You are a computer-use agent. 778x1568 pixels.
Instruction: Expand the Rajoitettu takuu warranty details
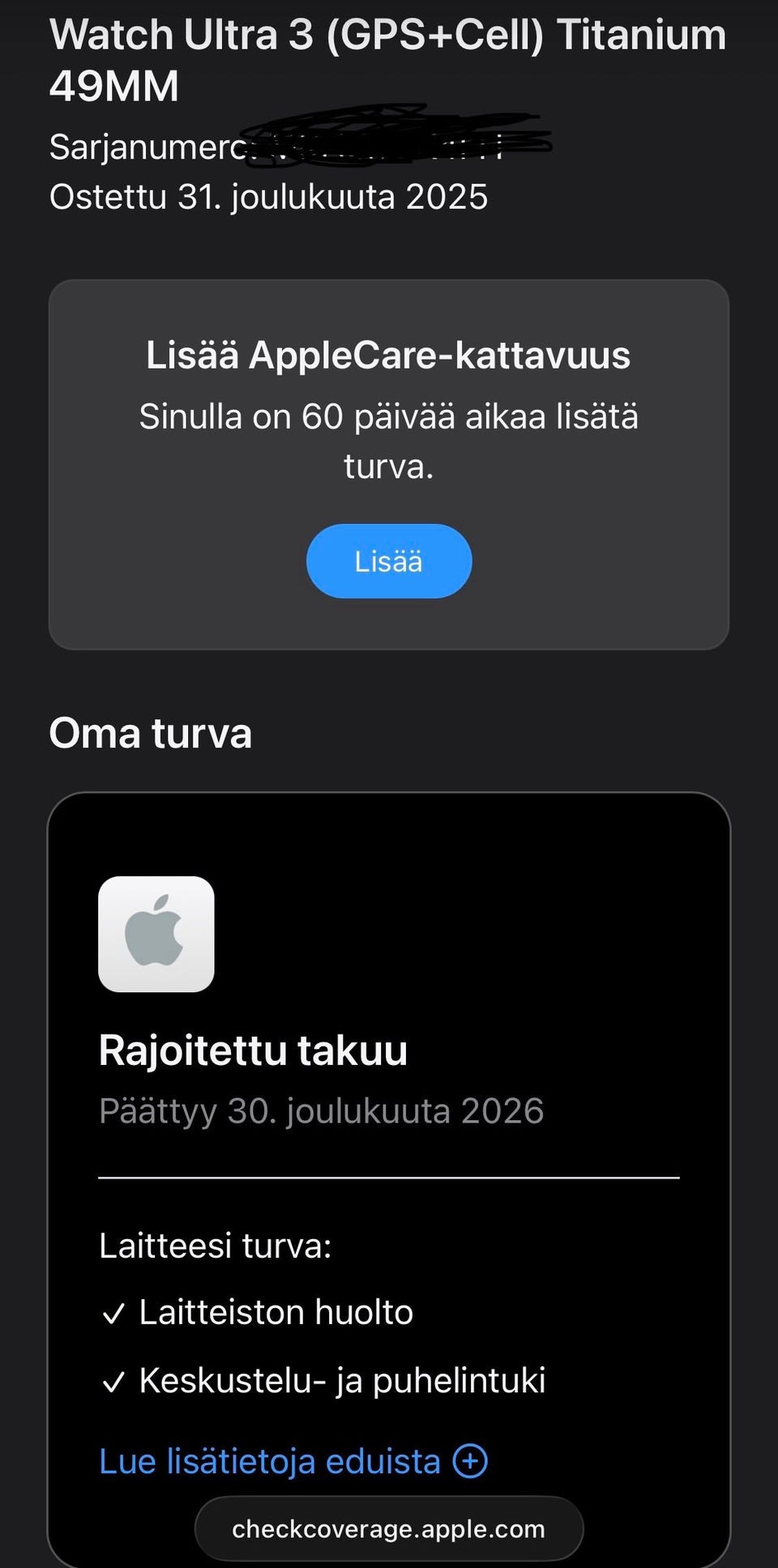point(254,1050)
